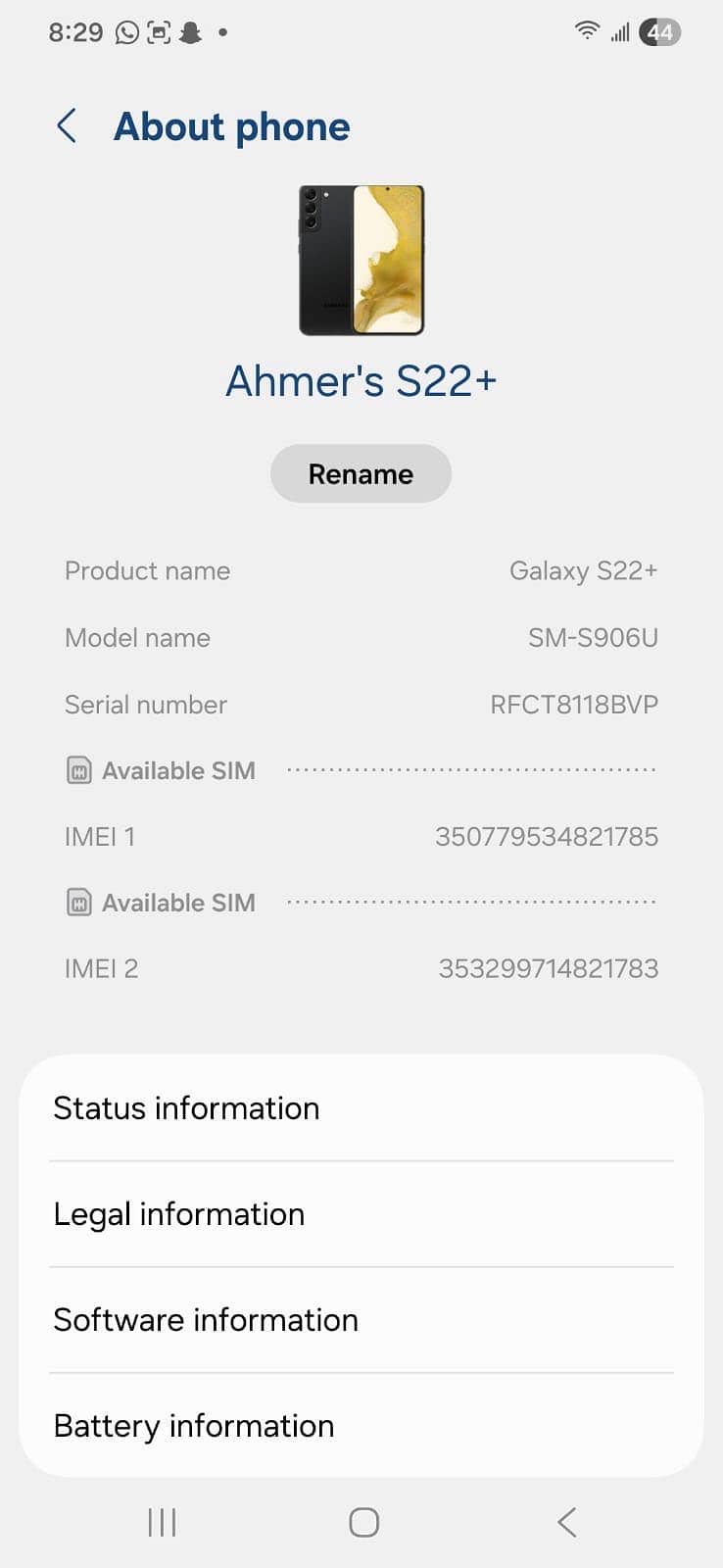Open the WhatsApp notification icon in status bar
Screen dimensions: 723x1568
coord(127,31)
